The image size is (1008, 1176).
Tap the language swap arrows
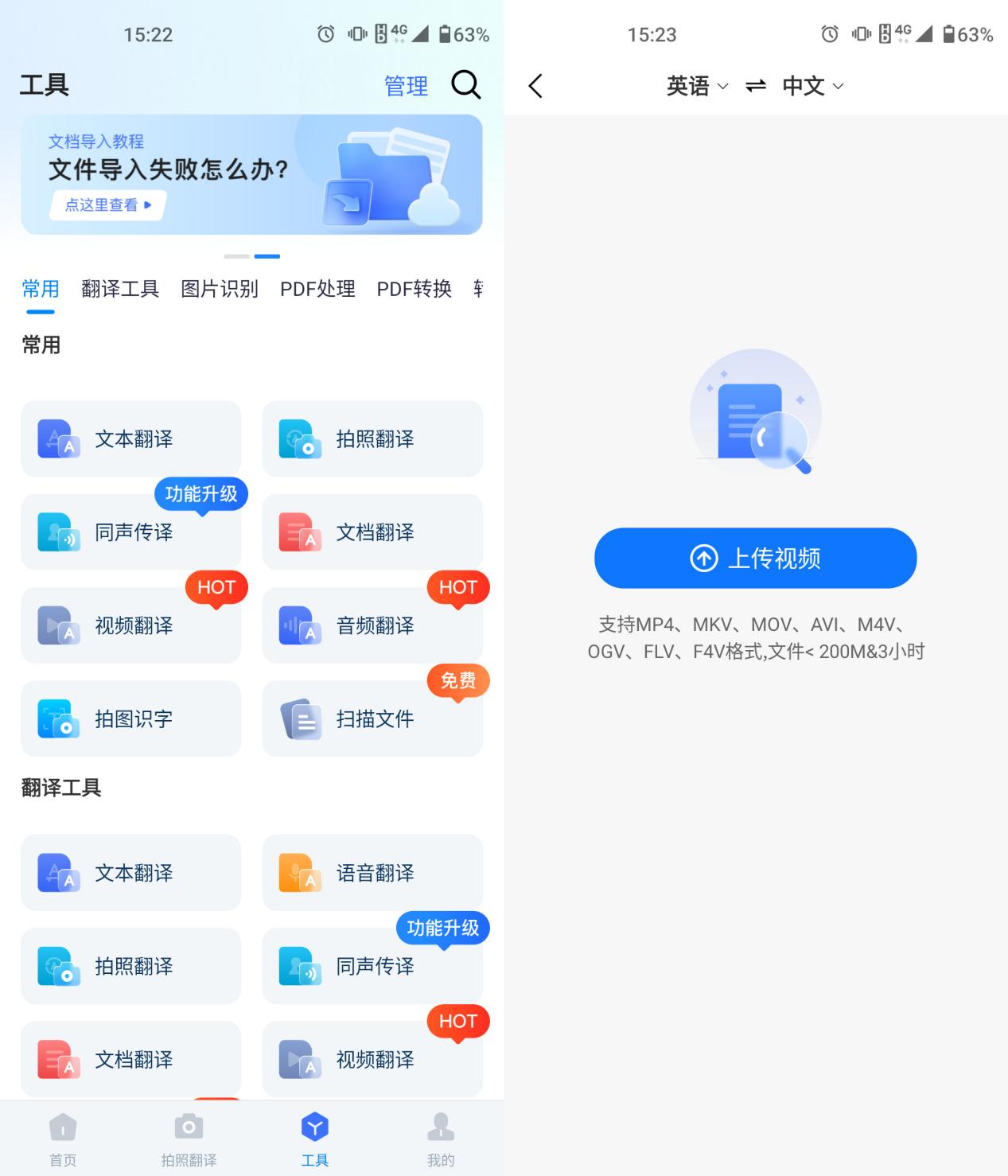(754, 85)
